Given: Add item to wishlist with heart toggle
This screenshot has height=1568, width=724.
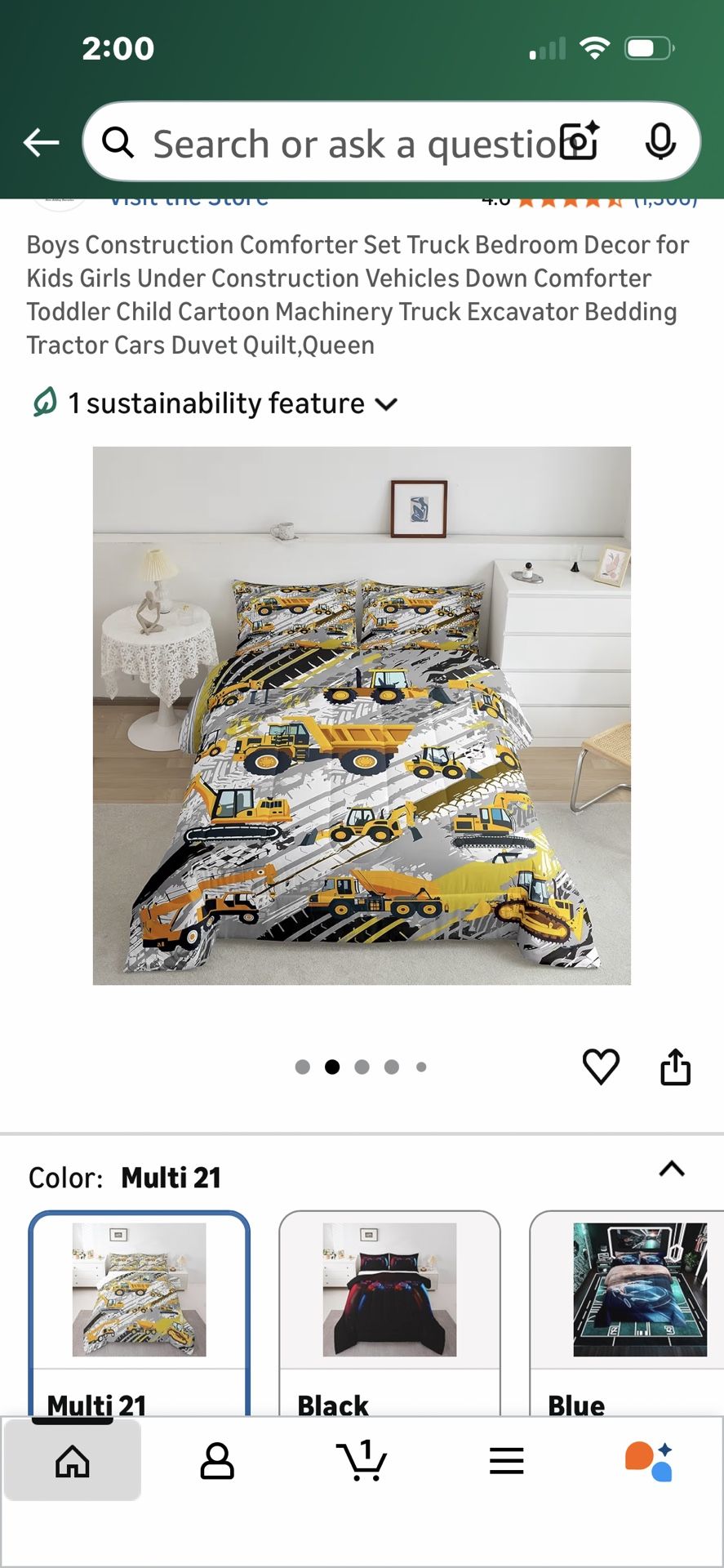Looking at the screenshot, I should tap(602, 1065).
